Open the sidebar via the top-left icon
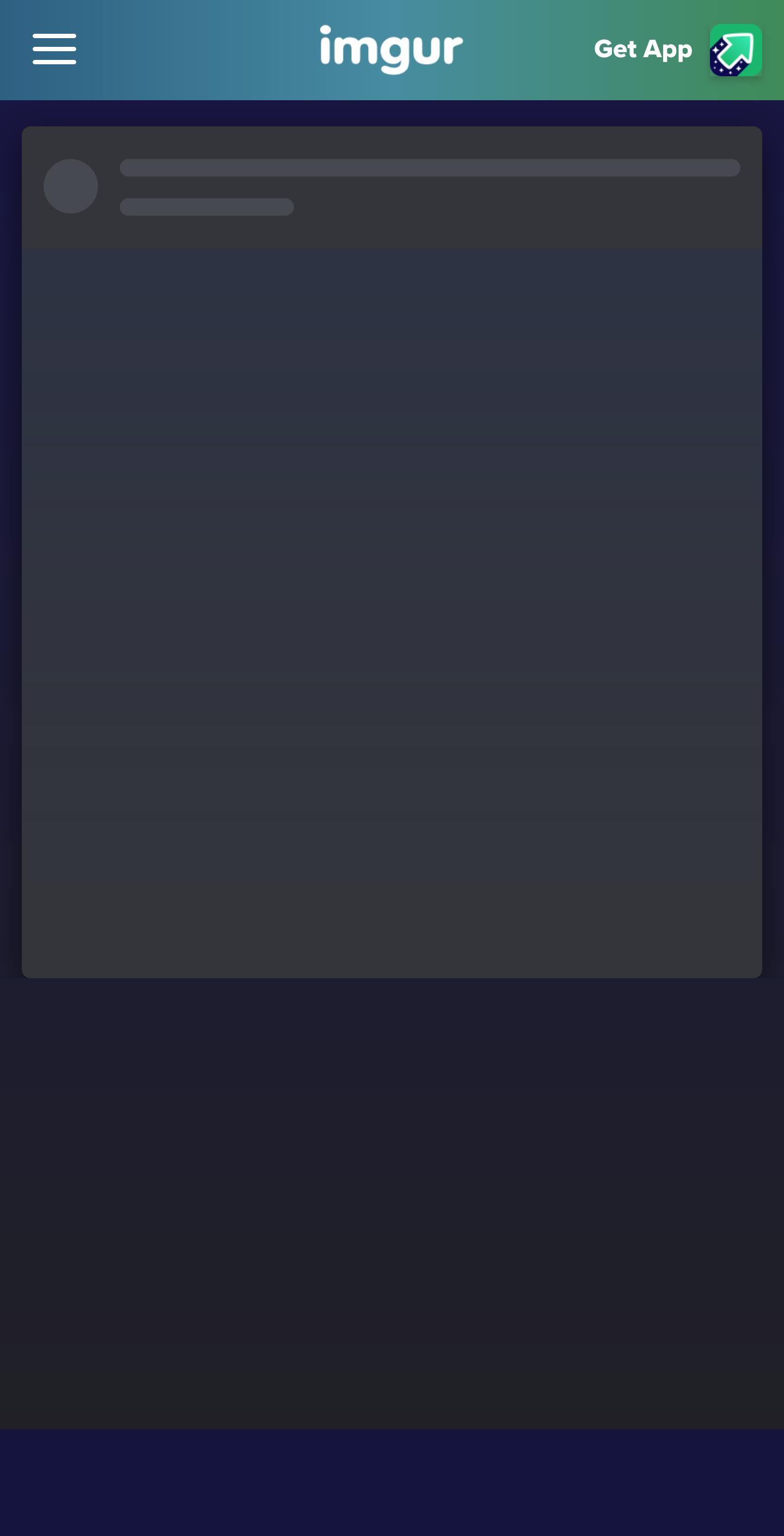 [54, 50]
